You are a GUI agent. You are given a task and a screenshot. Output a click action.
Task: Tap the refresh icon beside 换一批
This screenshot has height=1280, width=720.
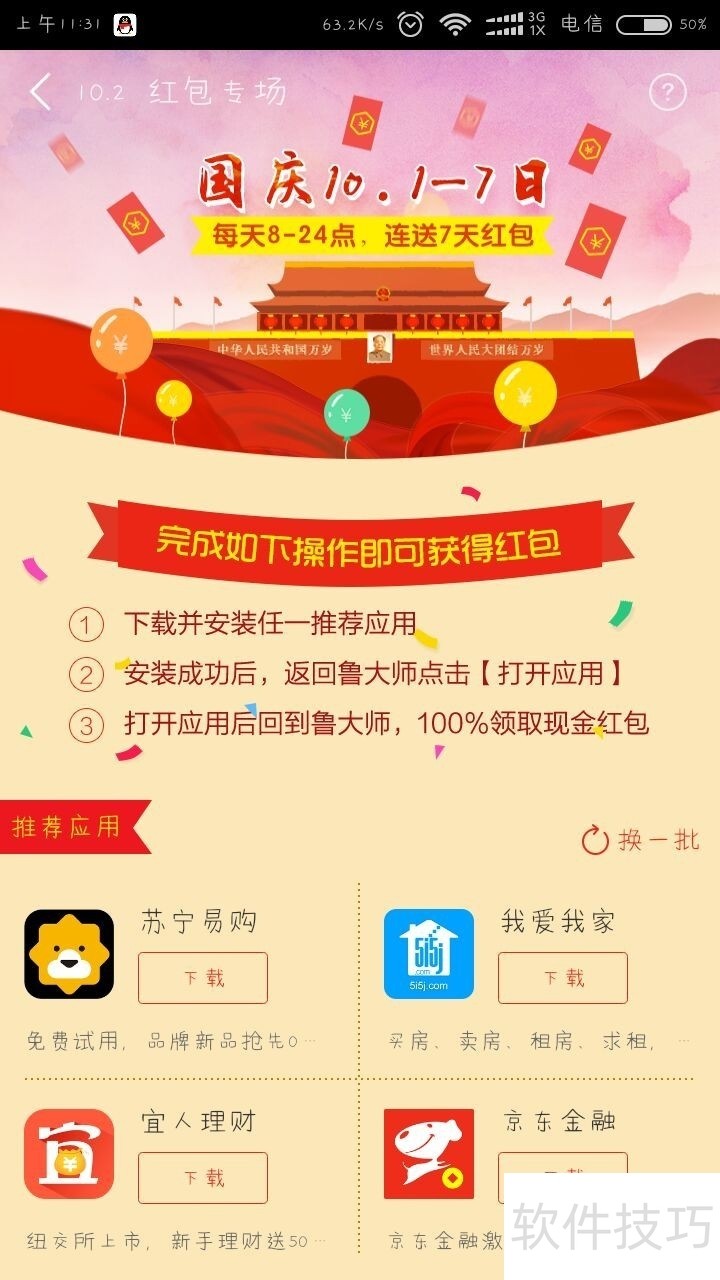(x=596, y=838)
